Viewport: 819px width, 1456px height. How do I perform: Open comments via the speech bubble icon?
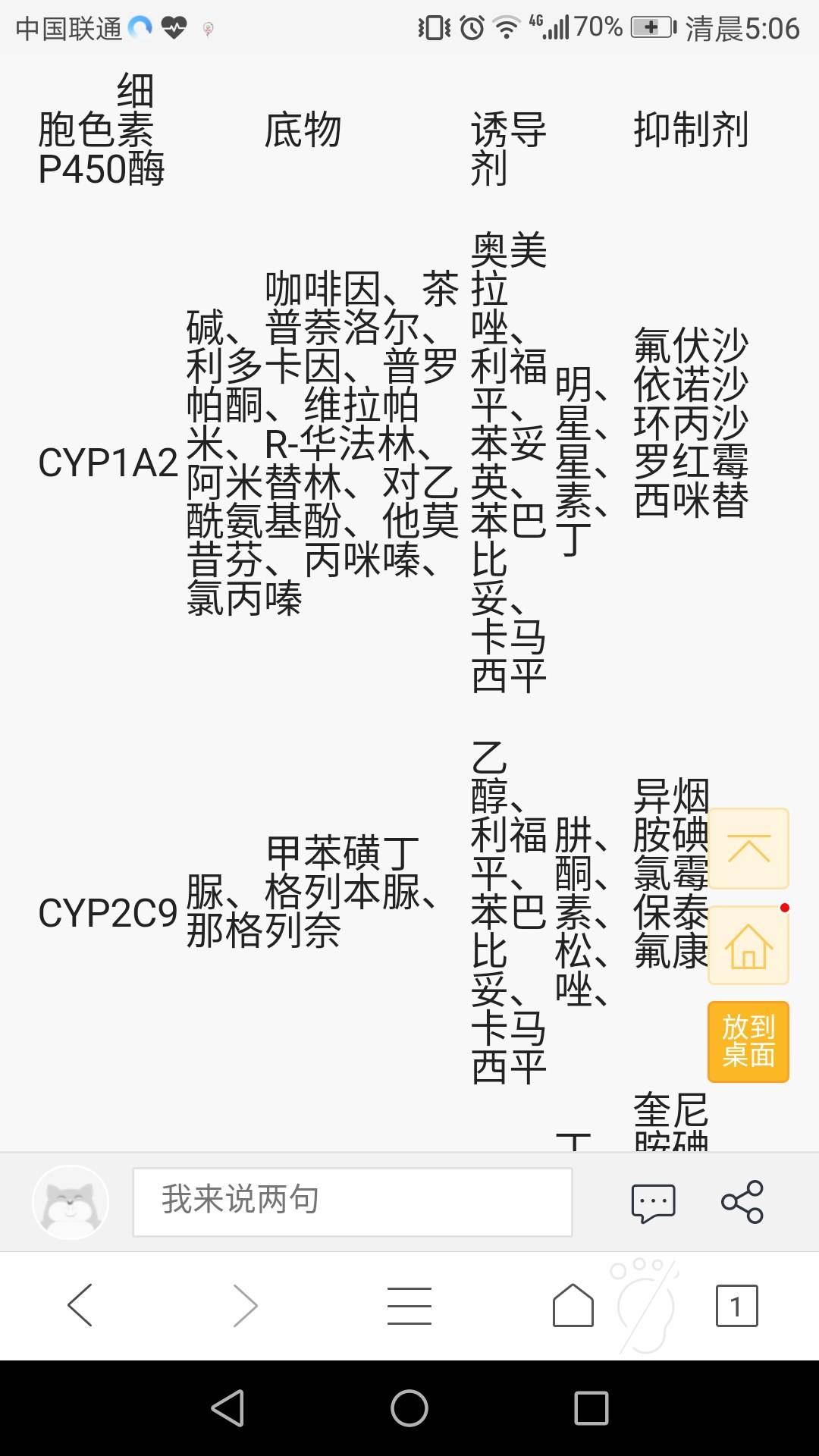pos(654,1200)
